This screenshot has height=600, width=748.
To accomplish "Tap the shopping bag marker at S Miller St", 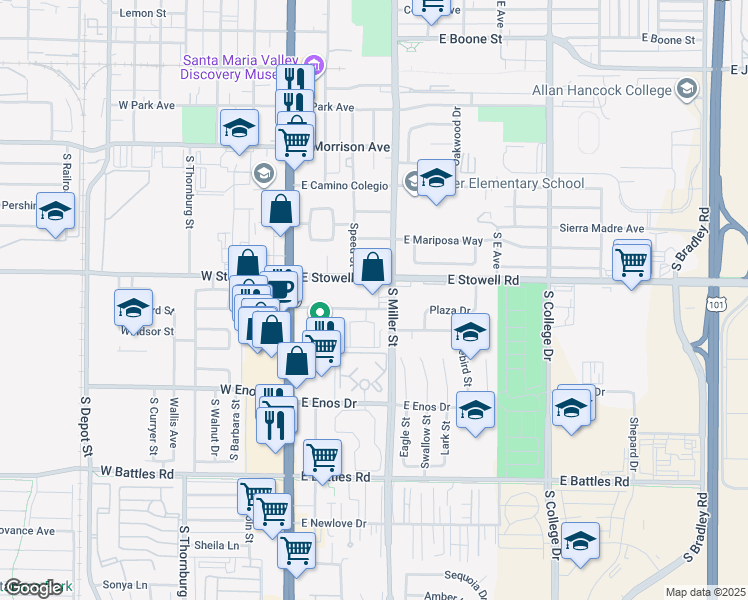I will [373, 268].
